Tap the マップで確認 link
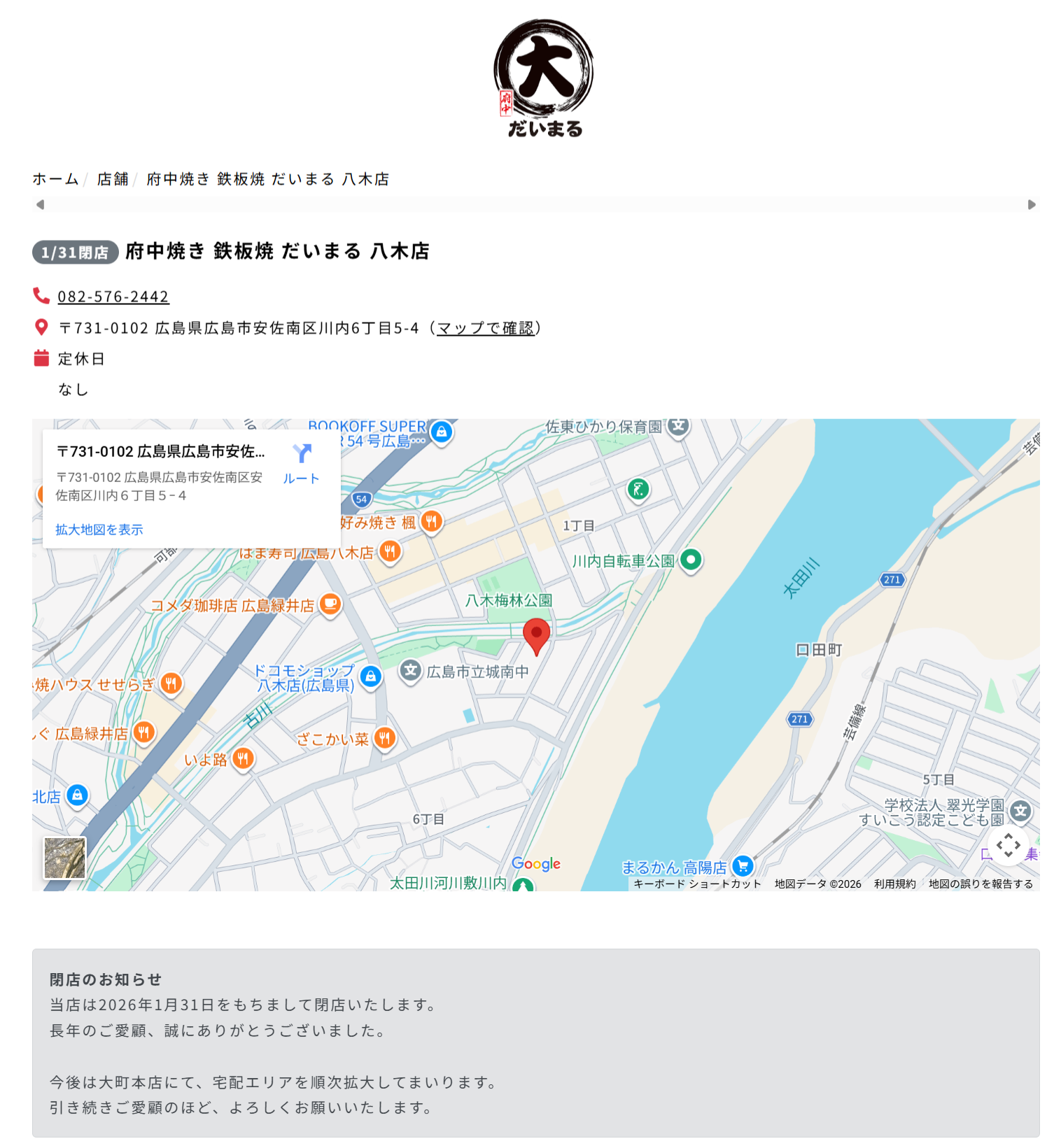 point(485,328)
